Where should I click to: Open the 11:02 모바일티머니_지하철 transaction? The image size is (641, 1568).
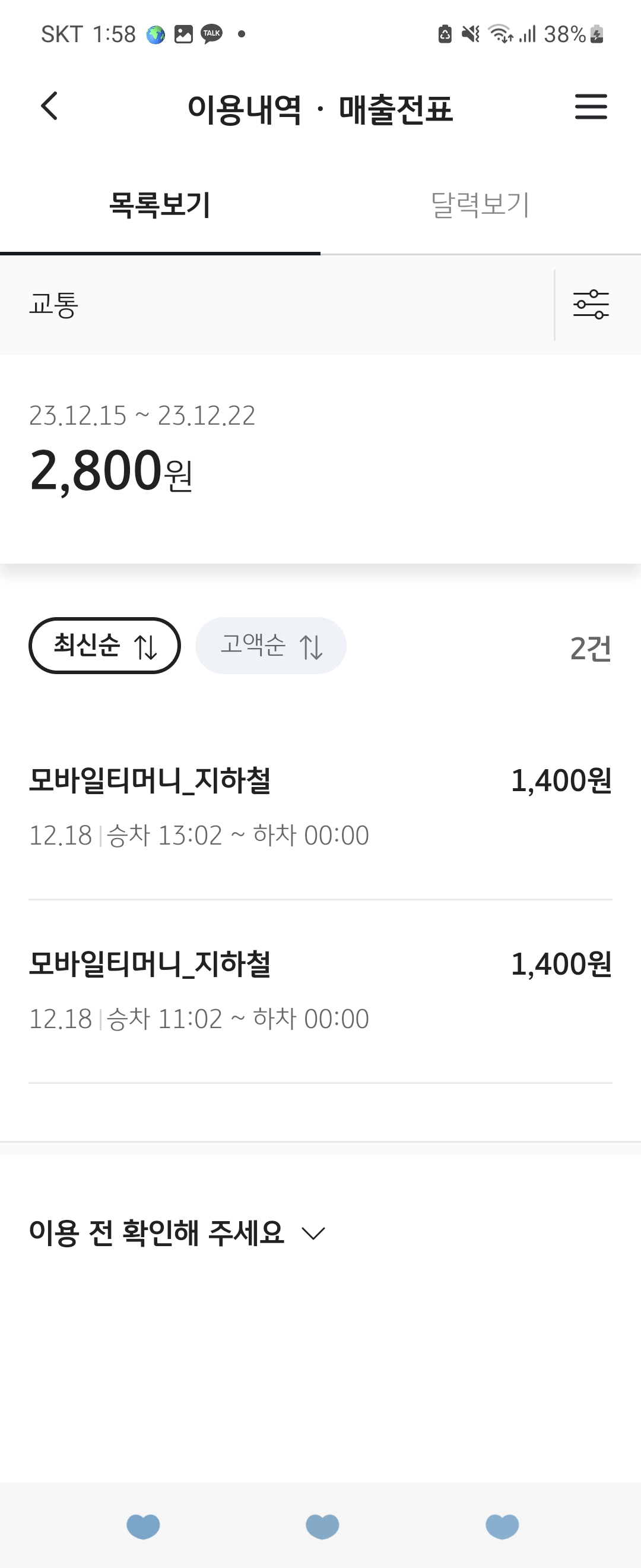[x=320, y=989]
